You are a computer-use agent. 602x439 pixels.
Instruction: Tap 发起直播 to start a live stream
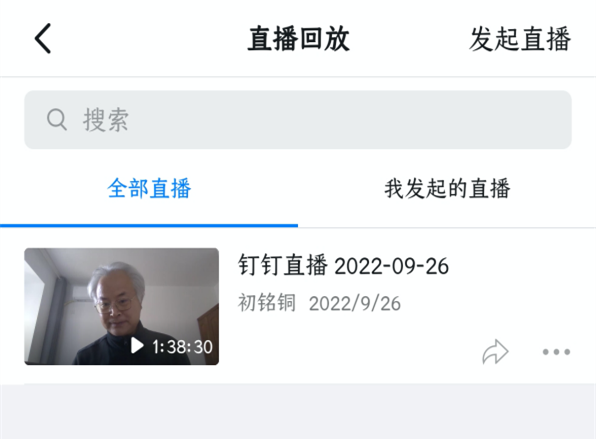pyautogui.click(x=520, y=39)
